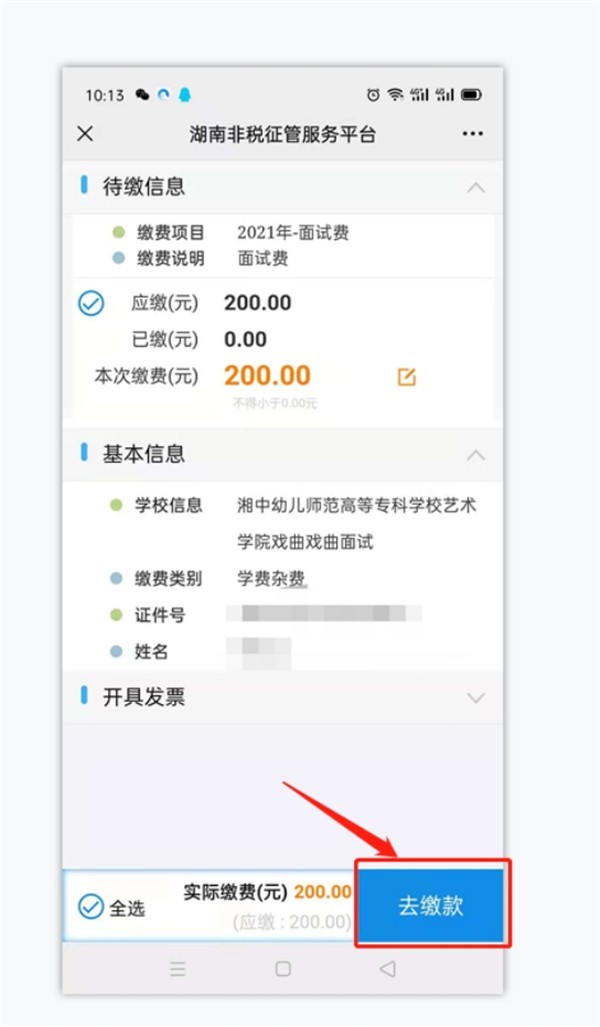Toggle the 全选 checkbox

click(x=92, y=907)
